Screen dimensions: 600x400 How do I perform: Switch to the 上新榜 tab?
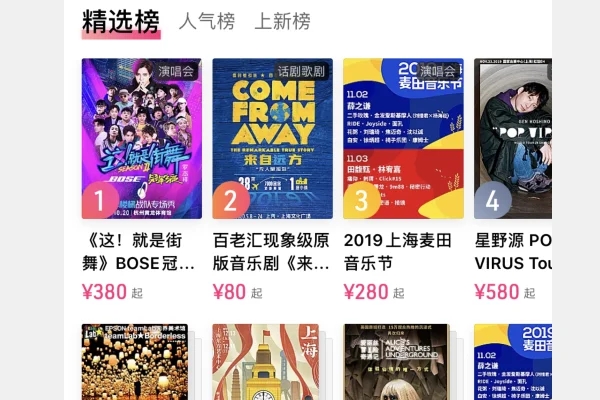tap(282, 21)
